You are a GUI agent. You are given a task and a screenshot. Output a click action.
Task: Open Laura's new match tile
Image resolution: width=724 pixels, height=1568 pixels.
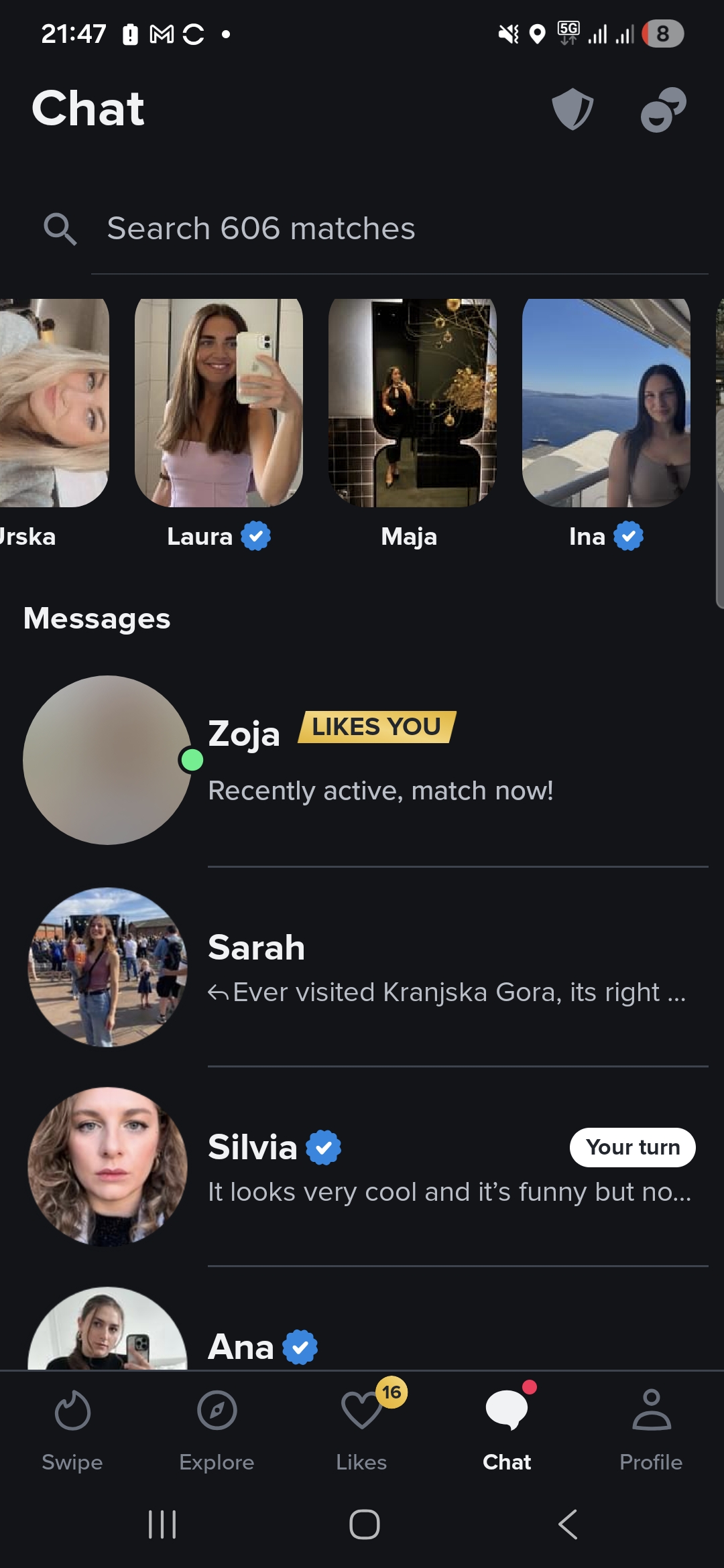coord(219,424)
